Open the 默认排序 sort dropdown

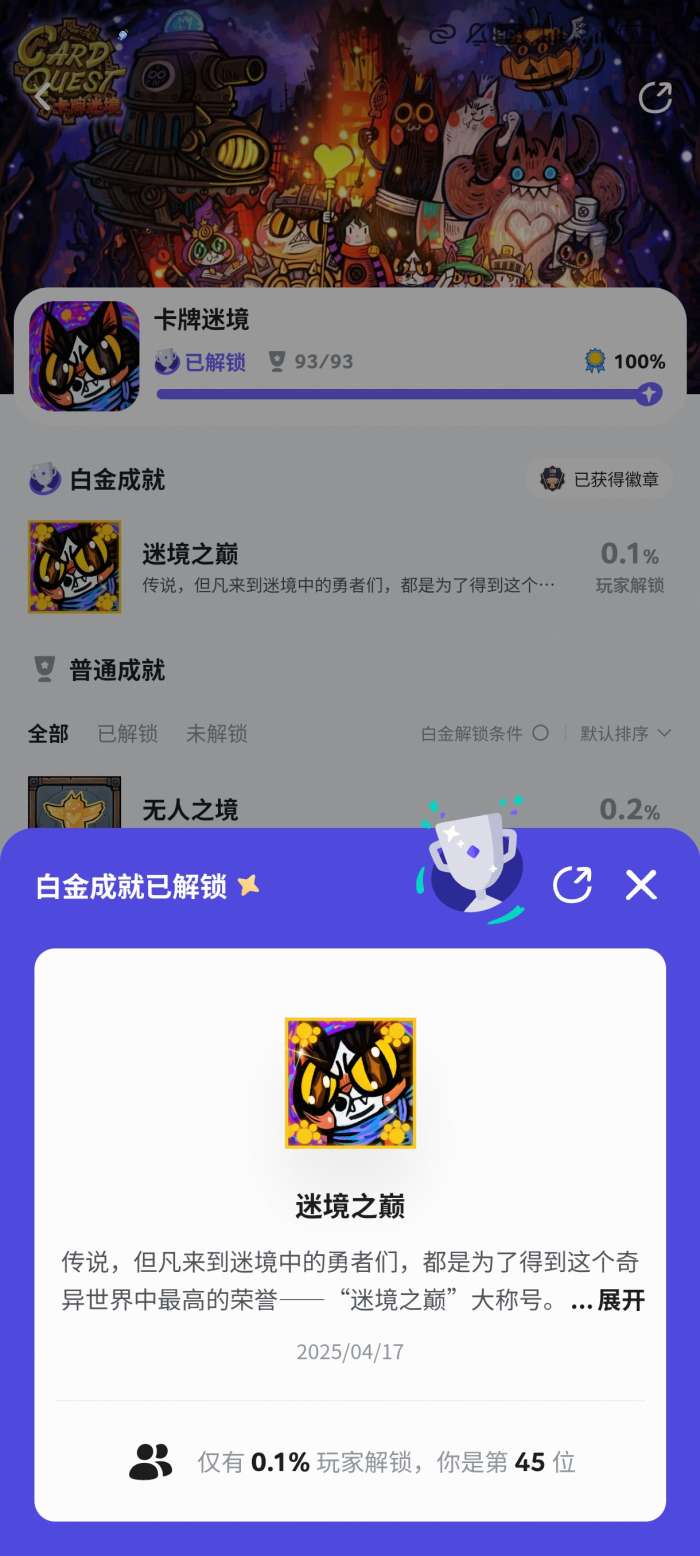point(627,734)
